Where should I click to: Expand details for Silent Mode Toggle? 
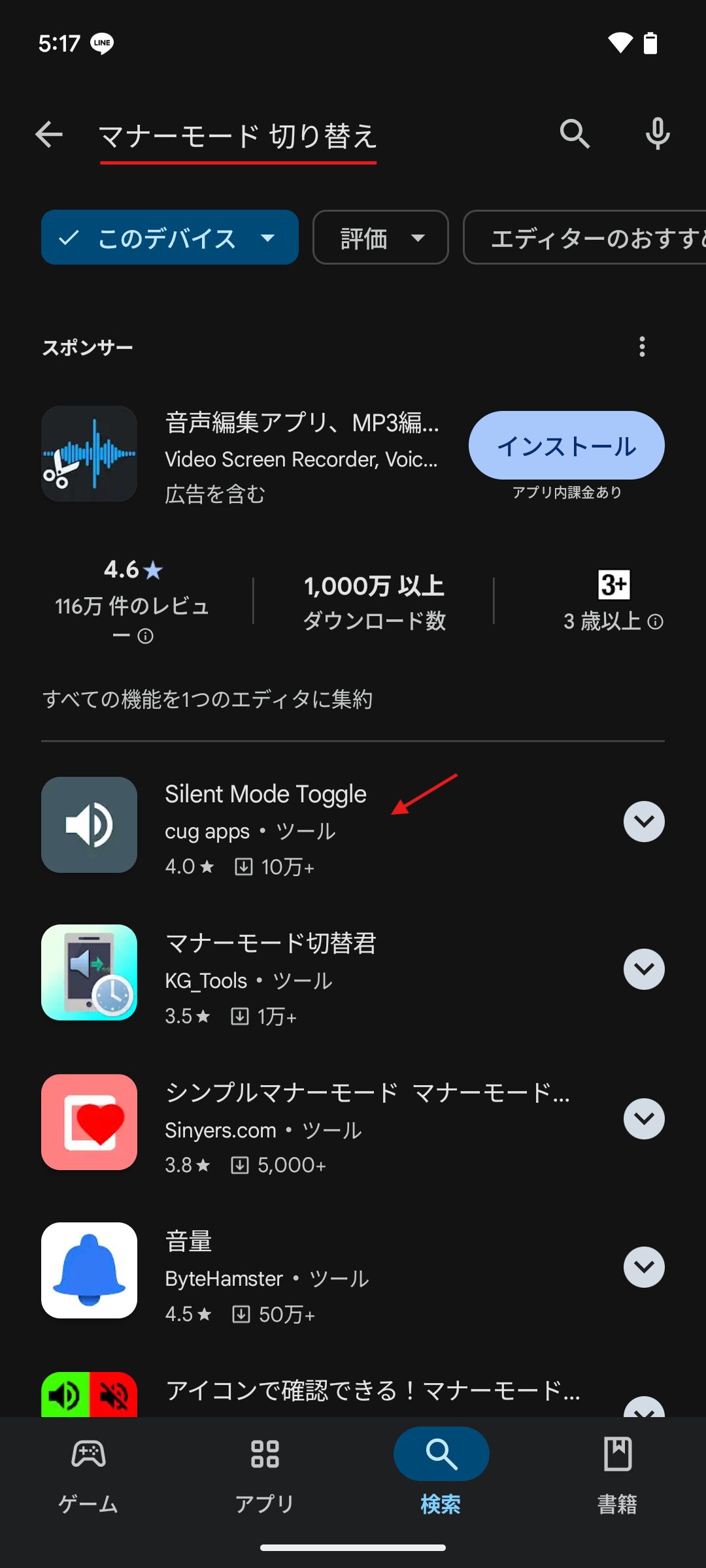pyautogui.click(x=644, y=821)
